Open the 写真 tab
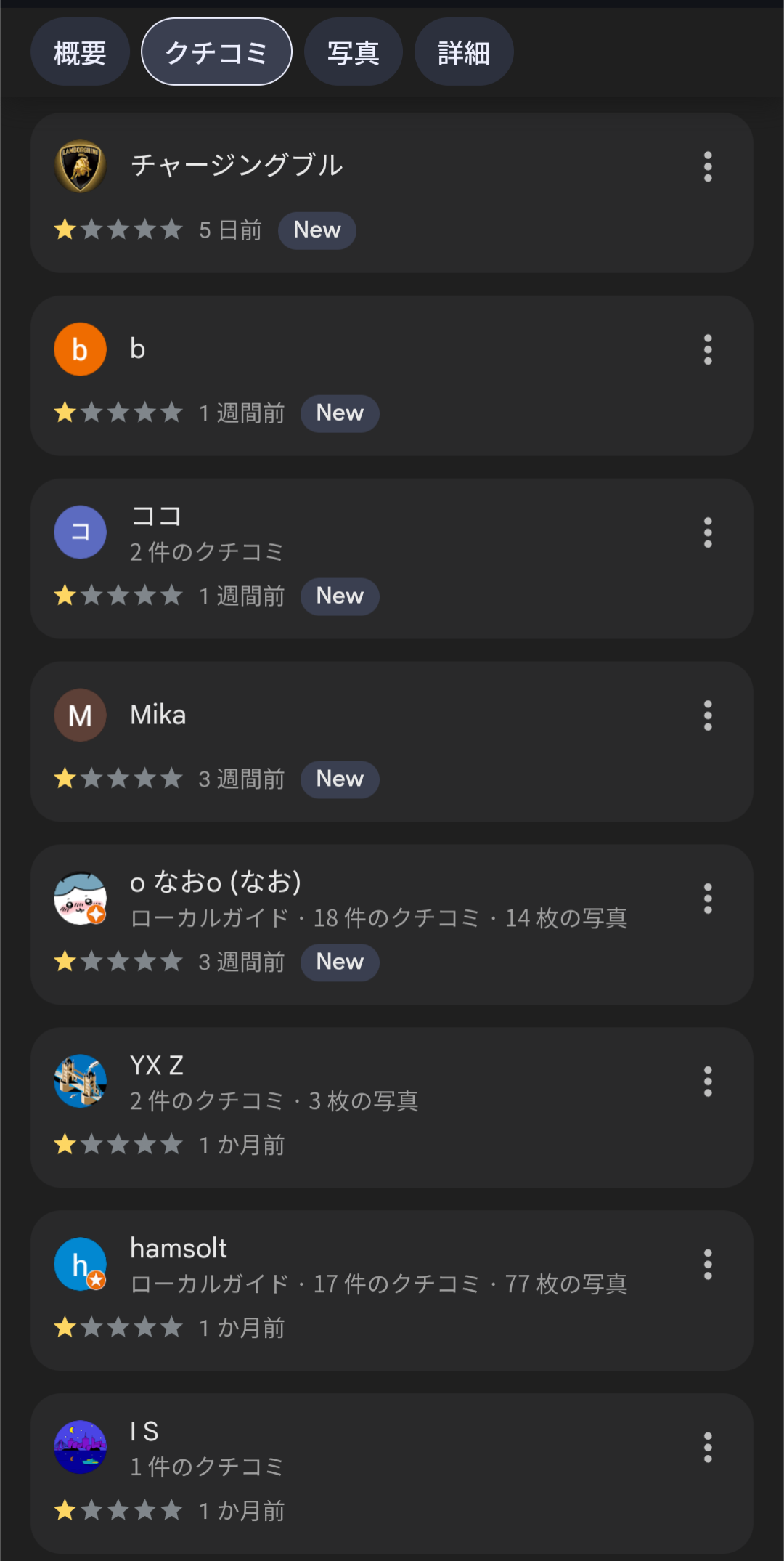The height and width of the screenshot is (1561, 784). tap(354, 52)
